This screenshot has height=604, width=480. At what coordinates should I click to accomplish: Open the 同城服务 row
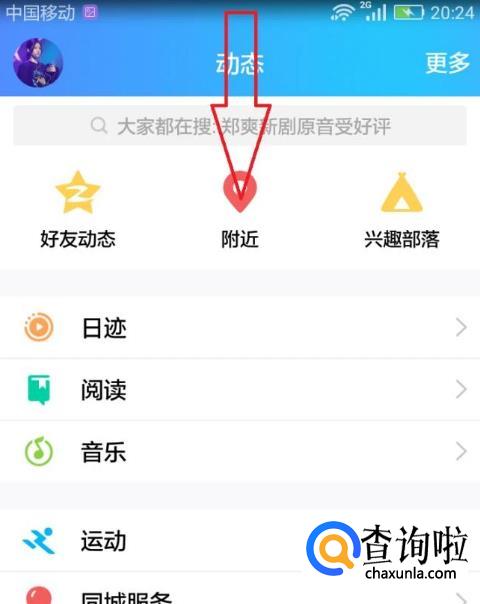pyautogui.click(x=240, y=588)
